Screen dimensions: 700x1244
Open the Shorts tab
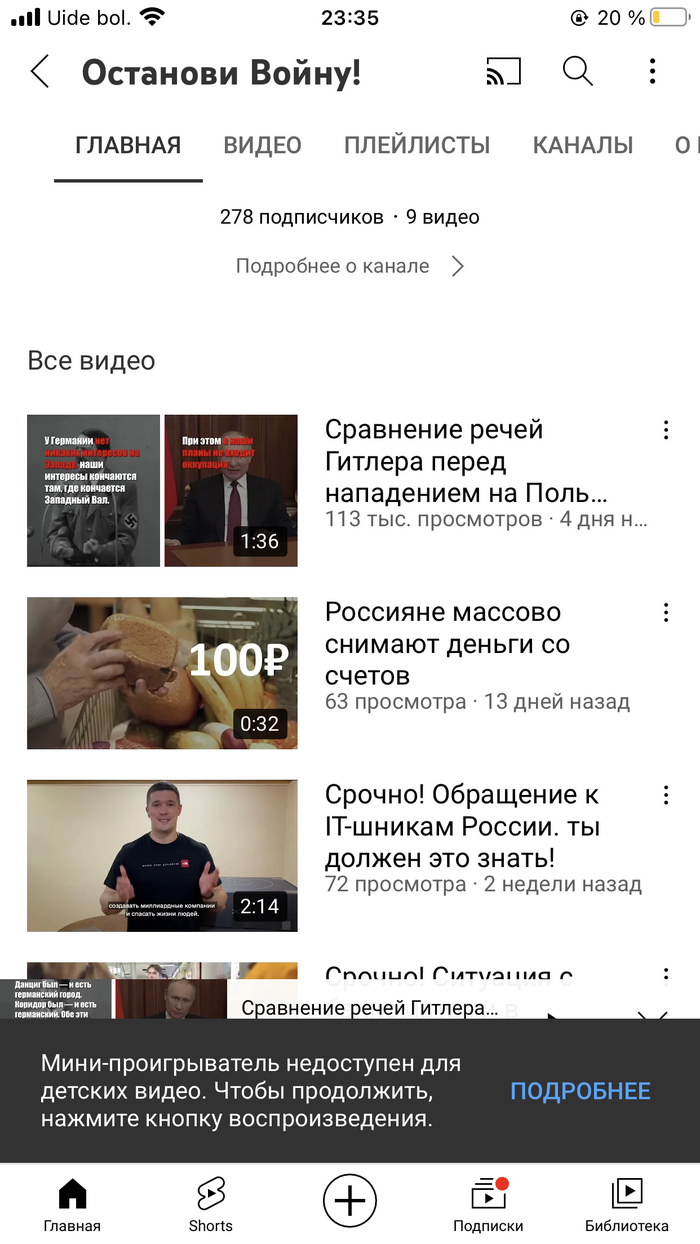211,1205
